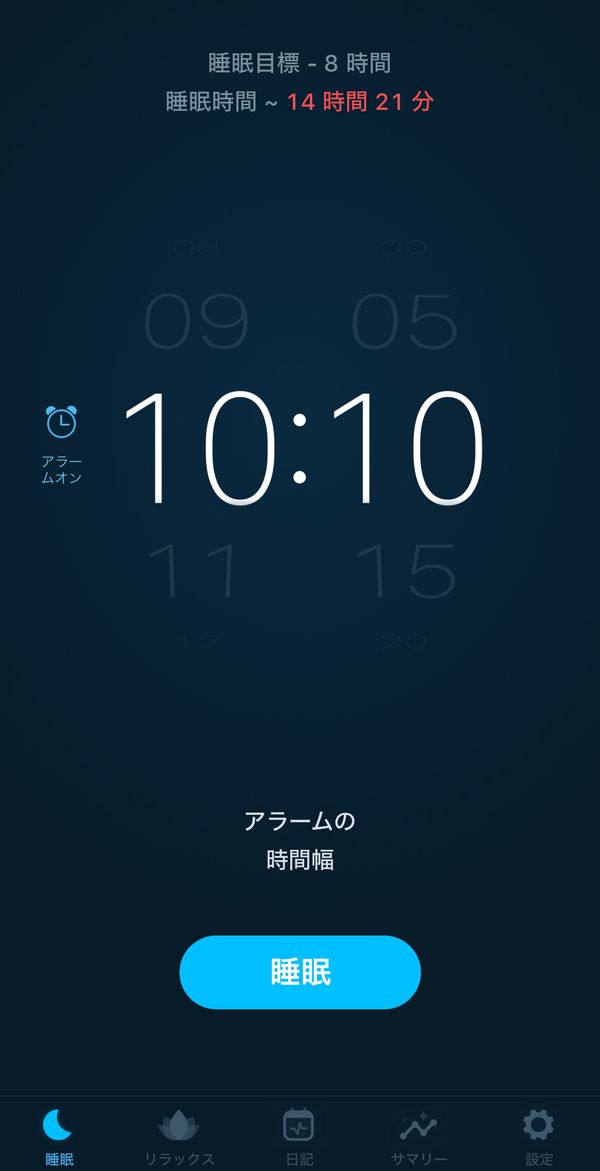
Task: Select hour 11 in the picker
Action: pos(193,571)
